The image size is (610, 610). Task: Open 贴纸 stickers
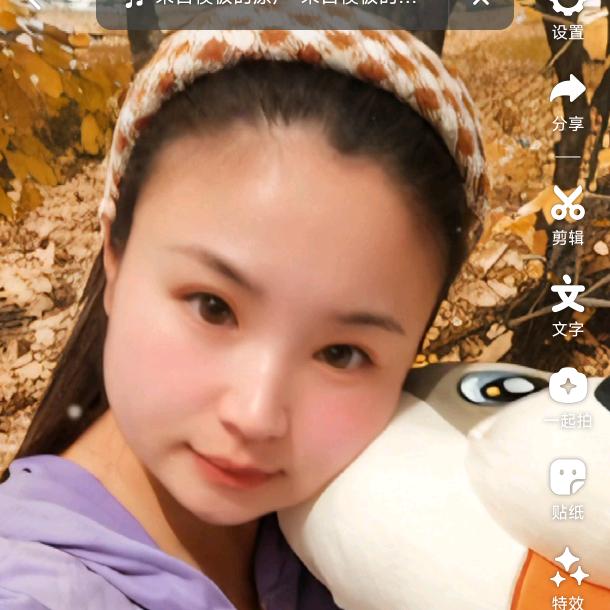[568, 488]
